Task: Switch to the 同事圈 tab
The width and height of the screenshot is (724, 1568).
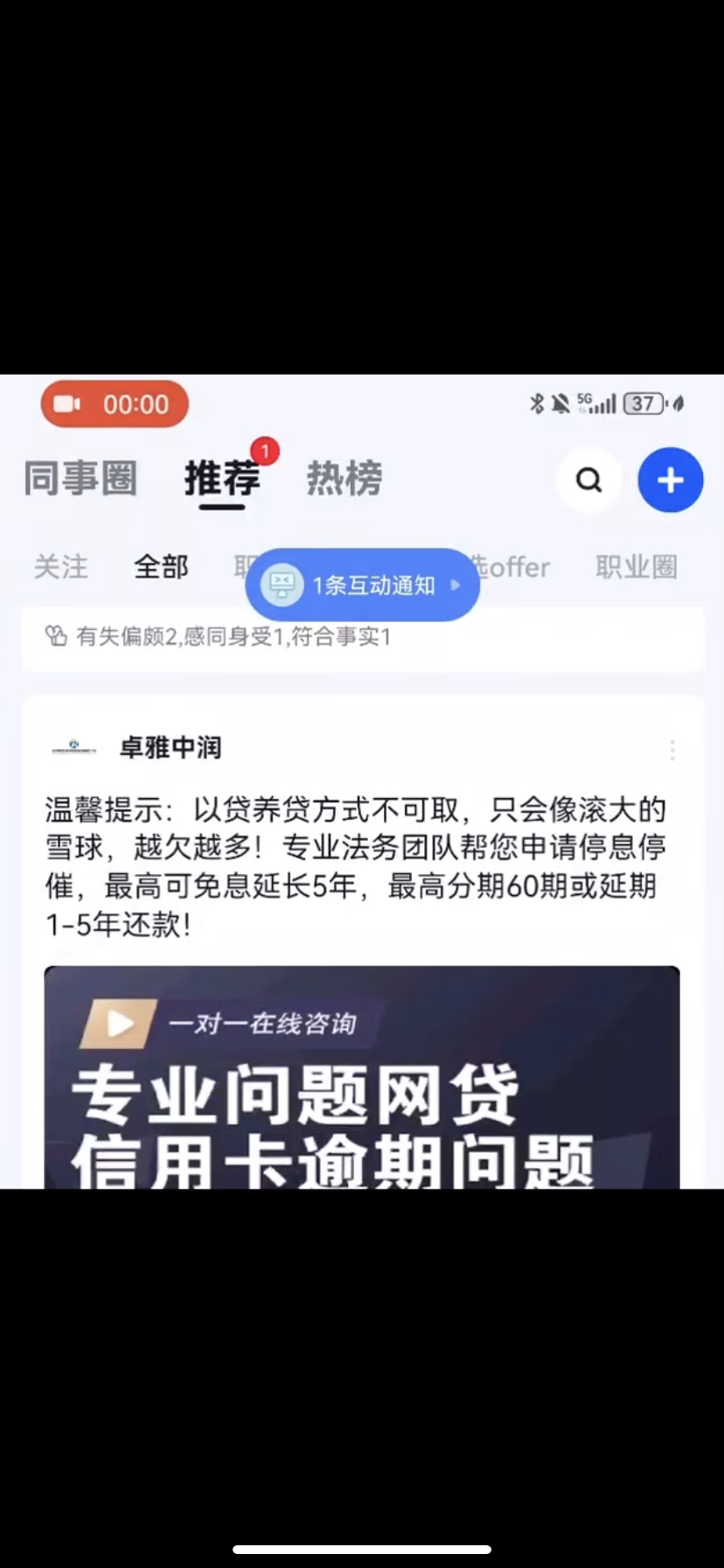Action: pyautogui.click(x=80, y=479)
